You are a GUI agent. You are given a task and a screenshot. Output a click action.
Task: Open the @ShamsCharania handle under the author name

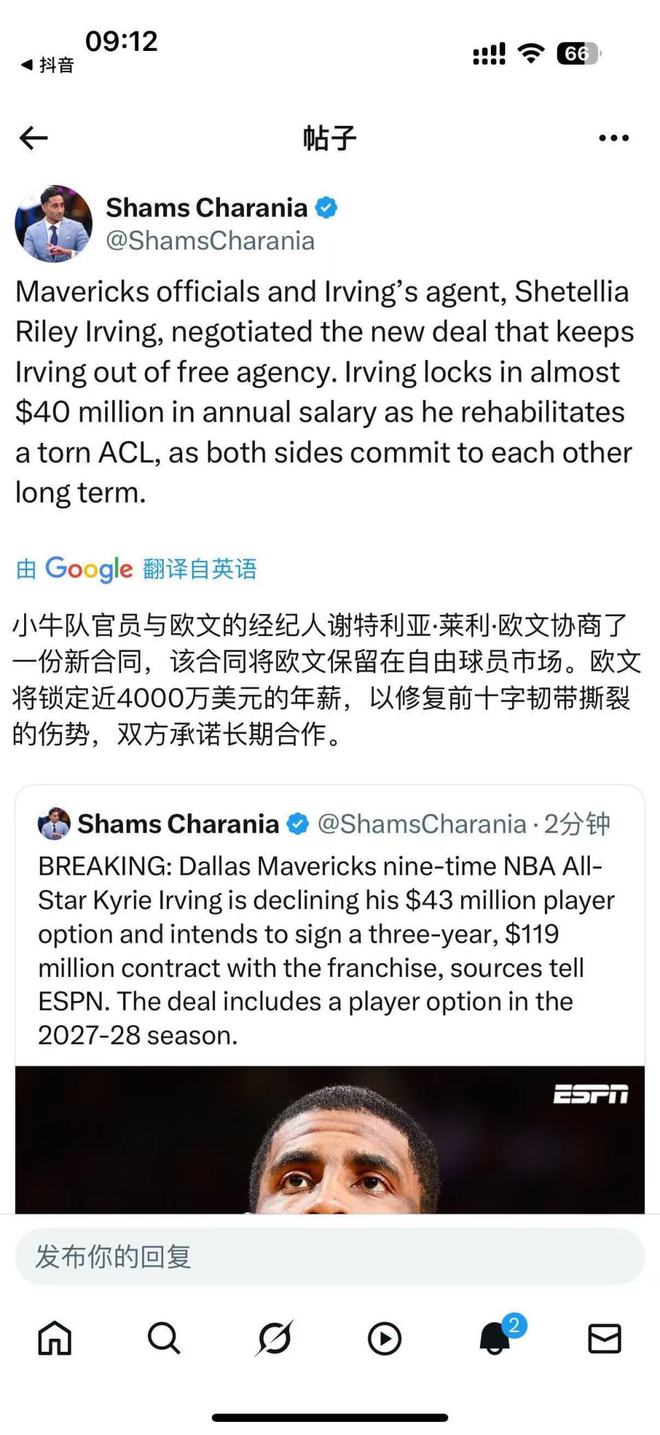pos(210,241)
